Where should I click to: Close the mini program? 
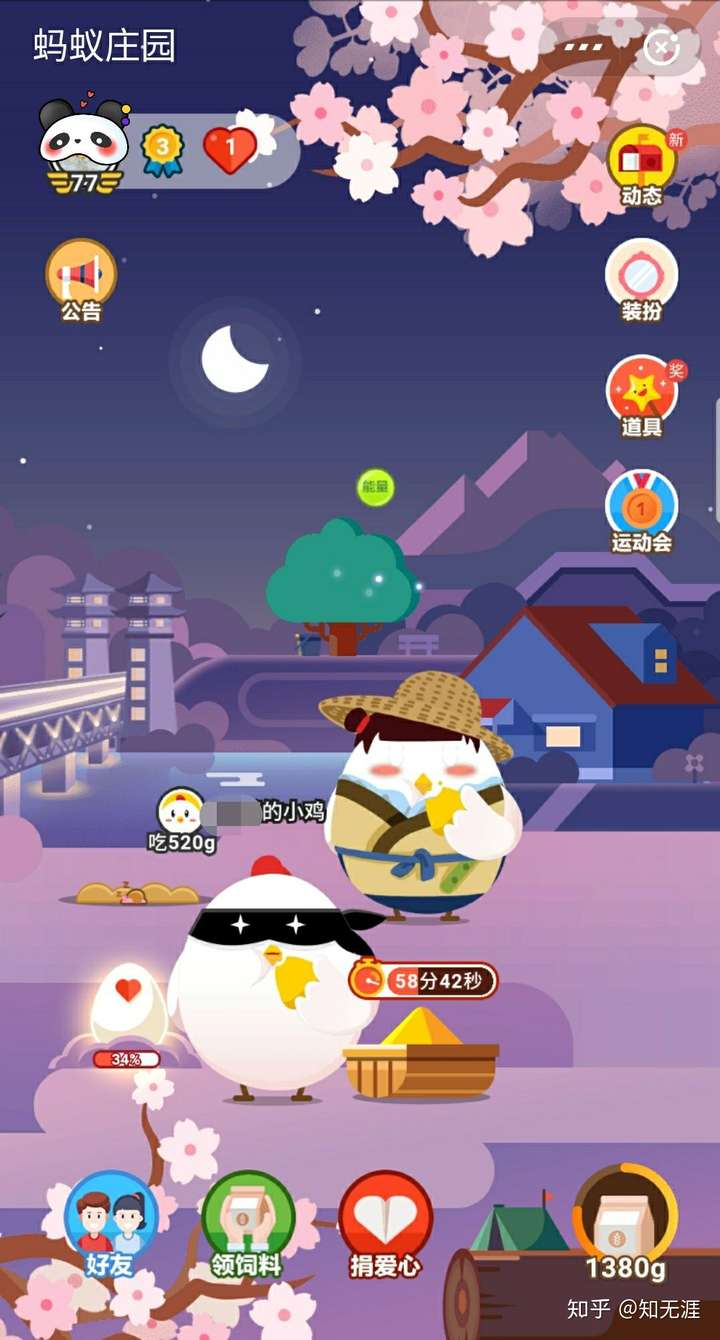point(661,47)
